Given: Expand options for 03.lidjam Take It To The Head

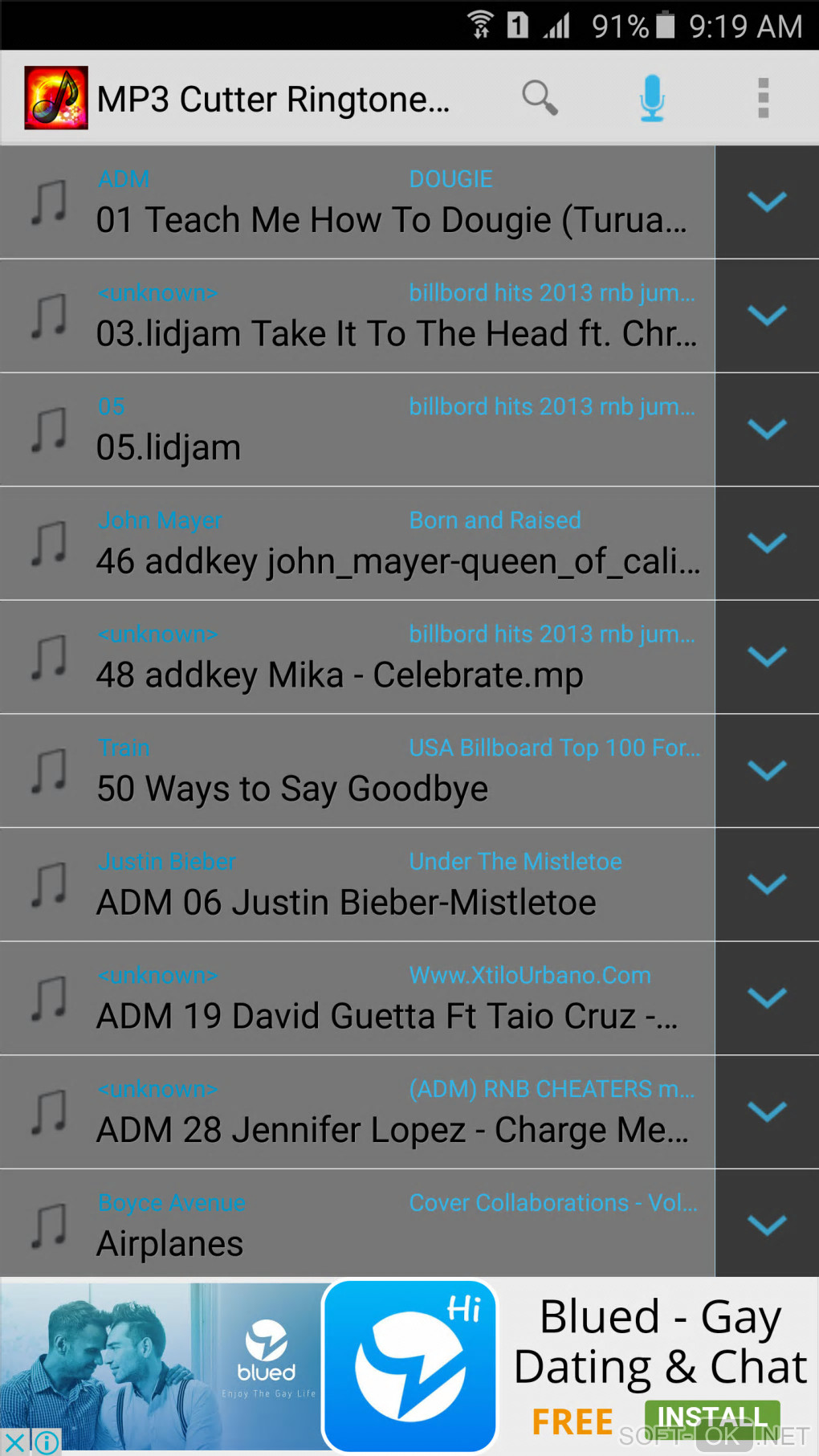Looking at the screenshot, I should pos(767,316).
